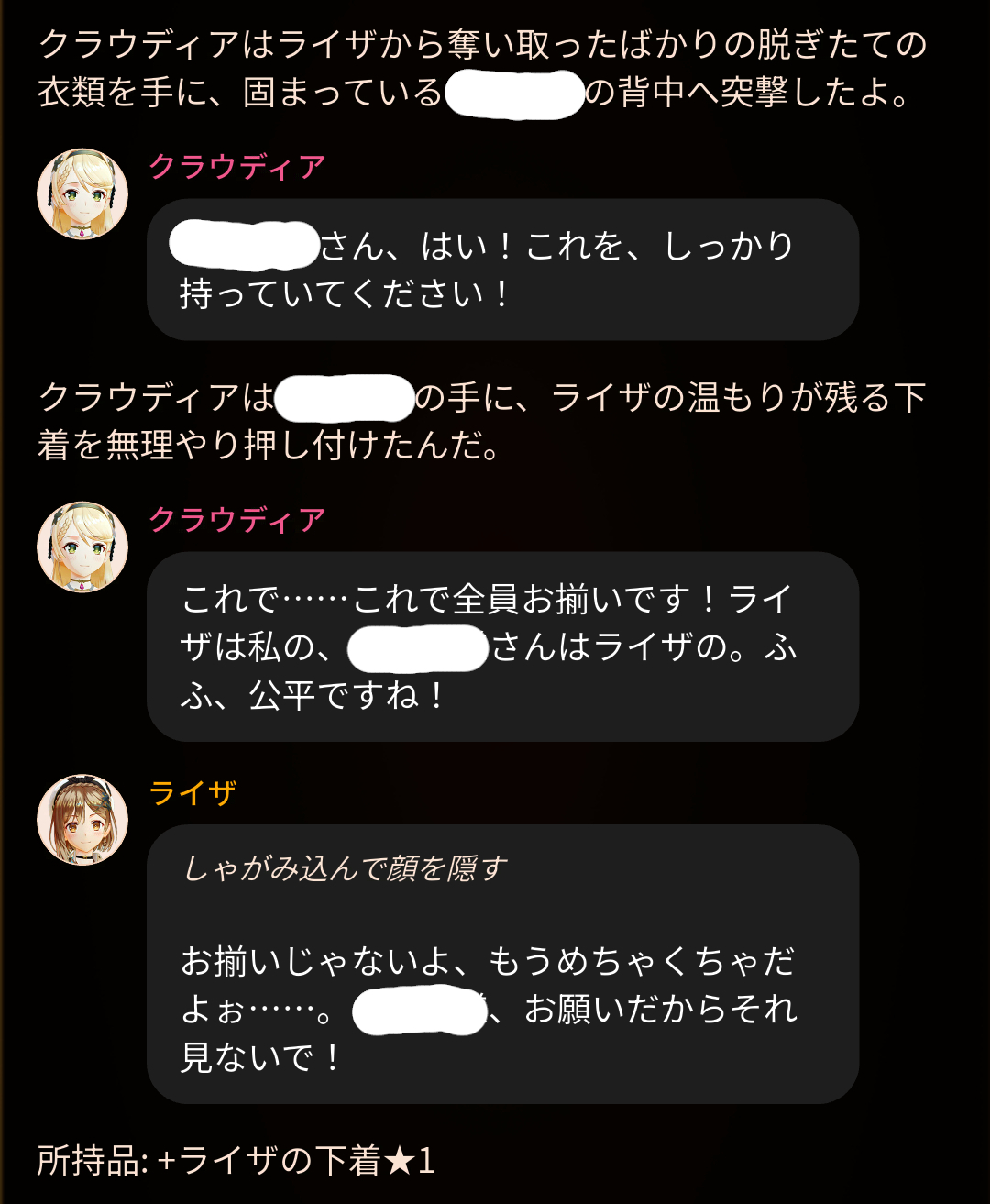Tap クラウディア's avatar beside the はい！これを message

tap(82, 193)
